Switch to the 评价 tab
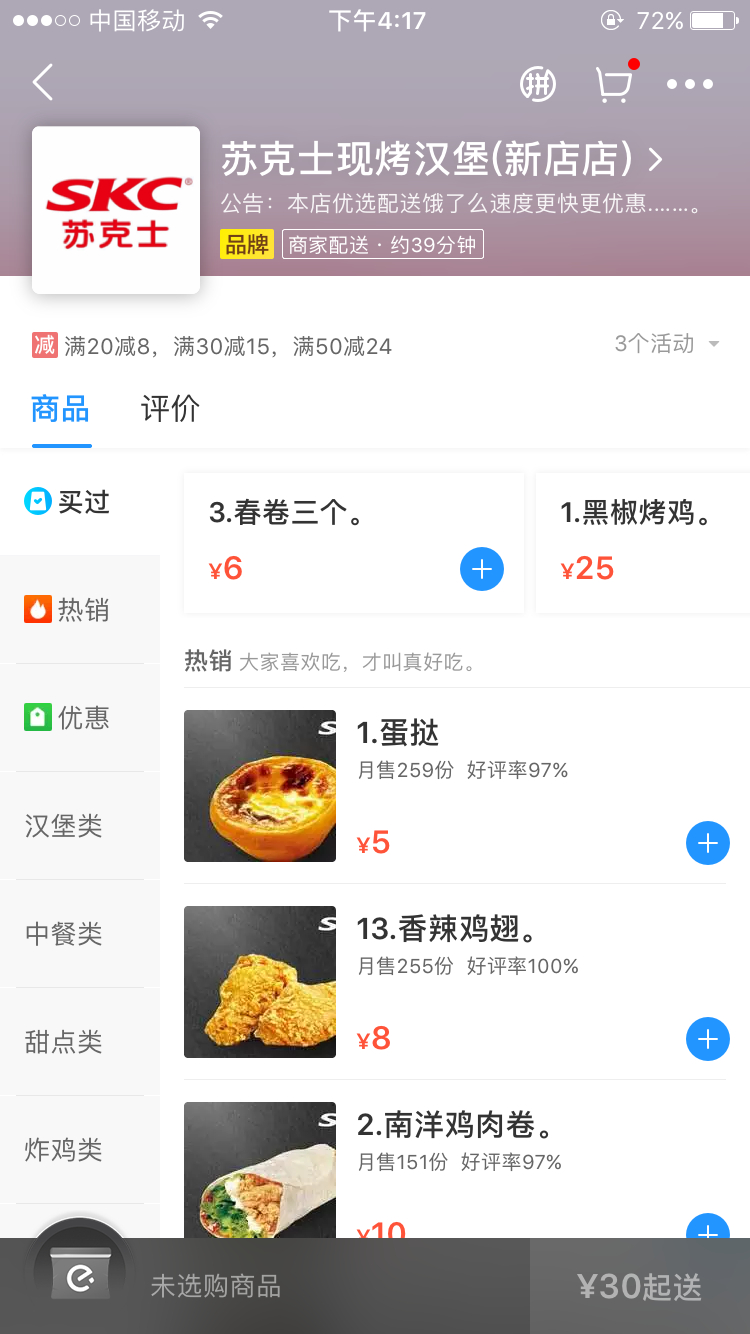 pos(170,408)
